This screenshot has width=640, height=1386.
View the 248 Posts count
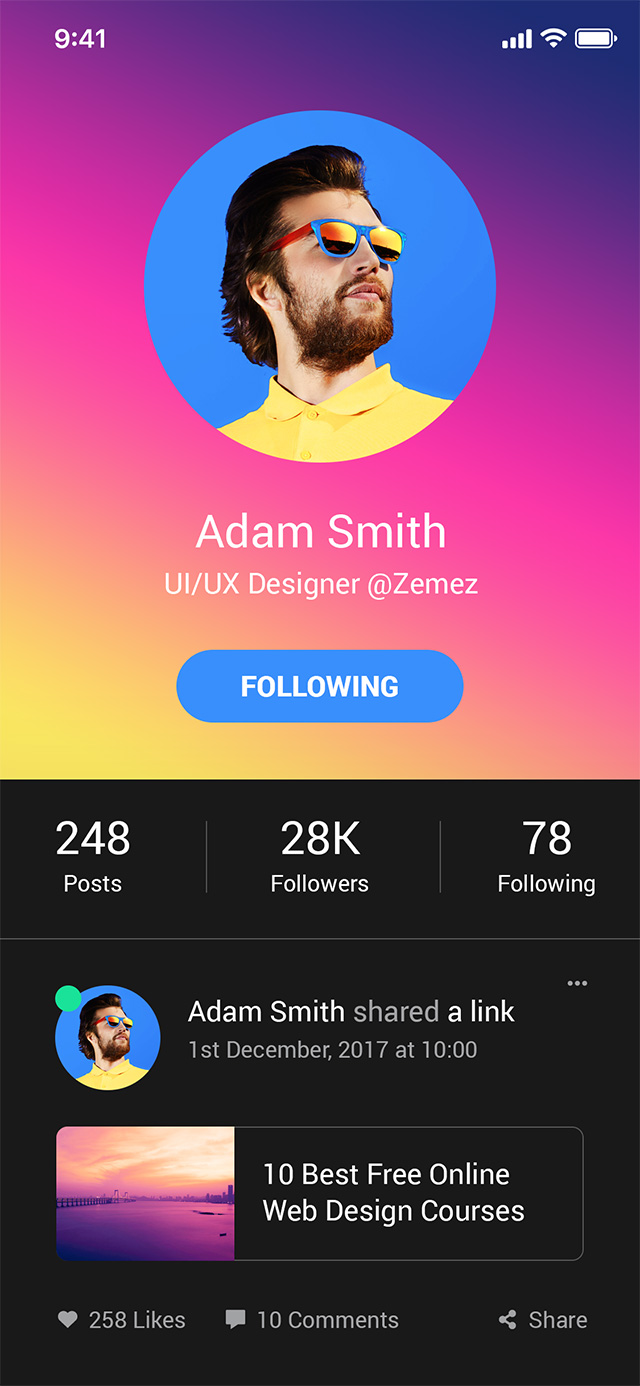click(x=93, y=857)
